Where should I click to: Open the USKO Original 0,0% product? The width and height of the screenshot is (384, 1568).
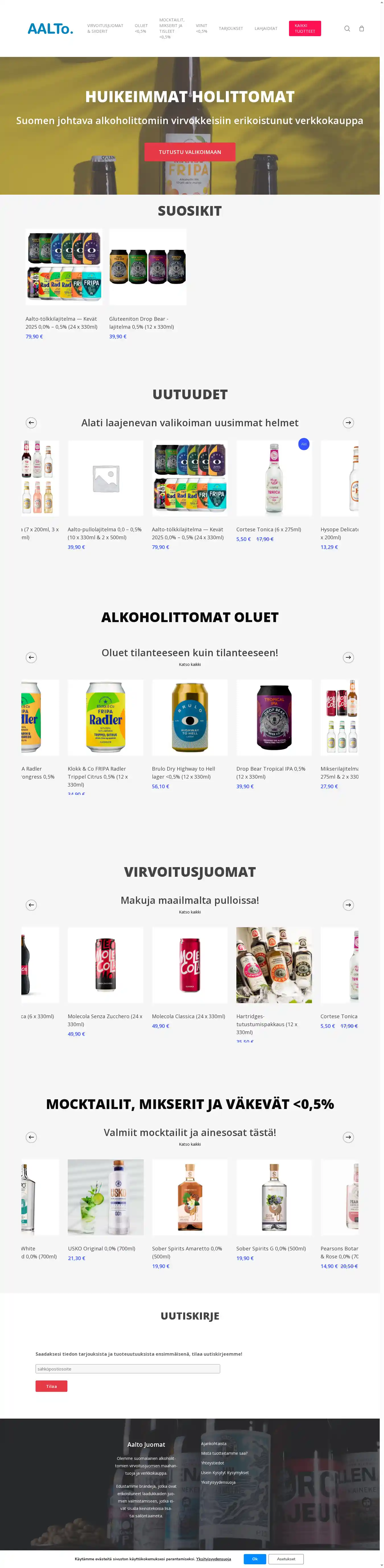pyautogui.click(x=105, y=1197)
